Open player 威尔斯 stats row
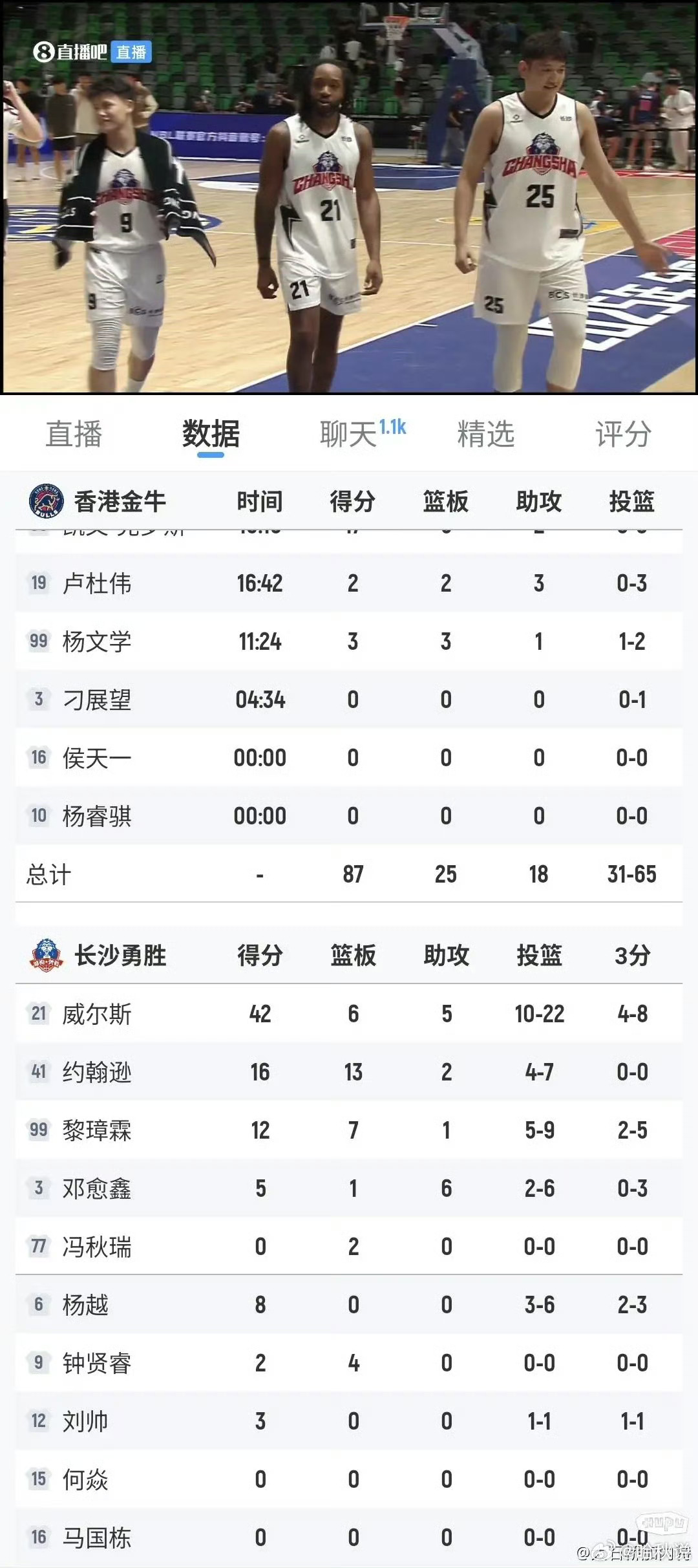698x1568 pixels. click(x=349, y=1013)
